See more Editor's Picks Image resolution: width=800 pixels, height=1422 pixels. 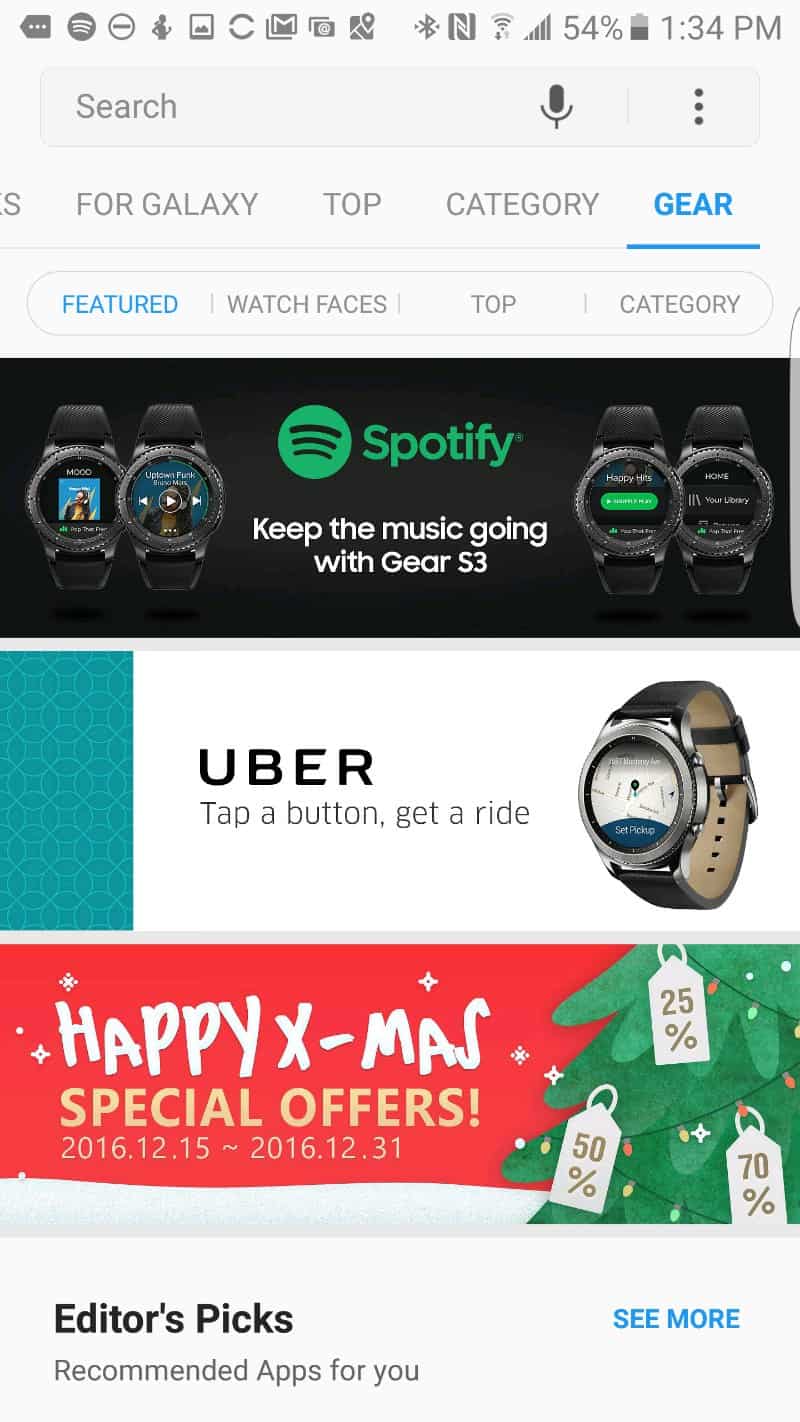click(676, 1319)
